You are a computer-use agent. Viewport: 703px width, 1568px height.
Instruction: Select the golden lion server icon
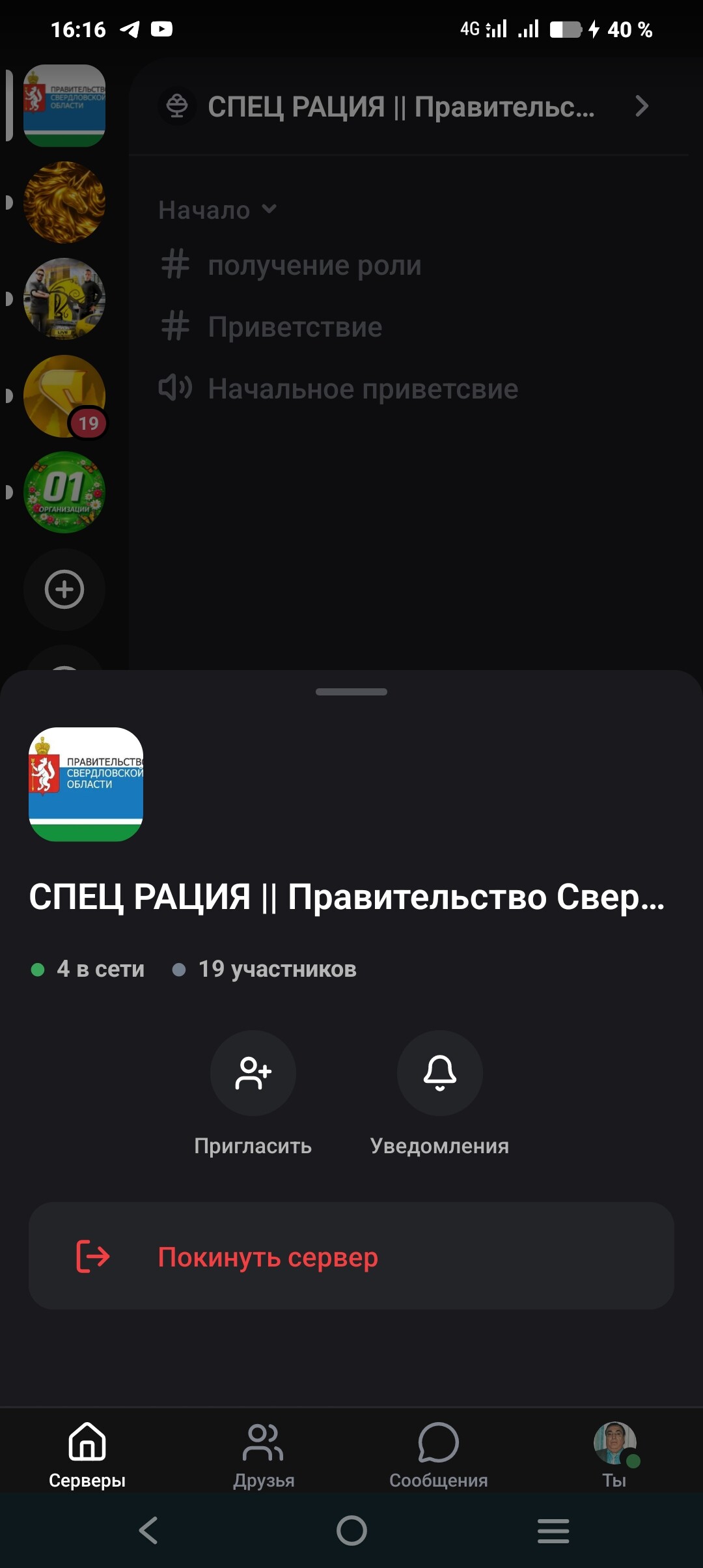63,203
